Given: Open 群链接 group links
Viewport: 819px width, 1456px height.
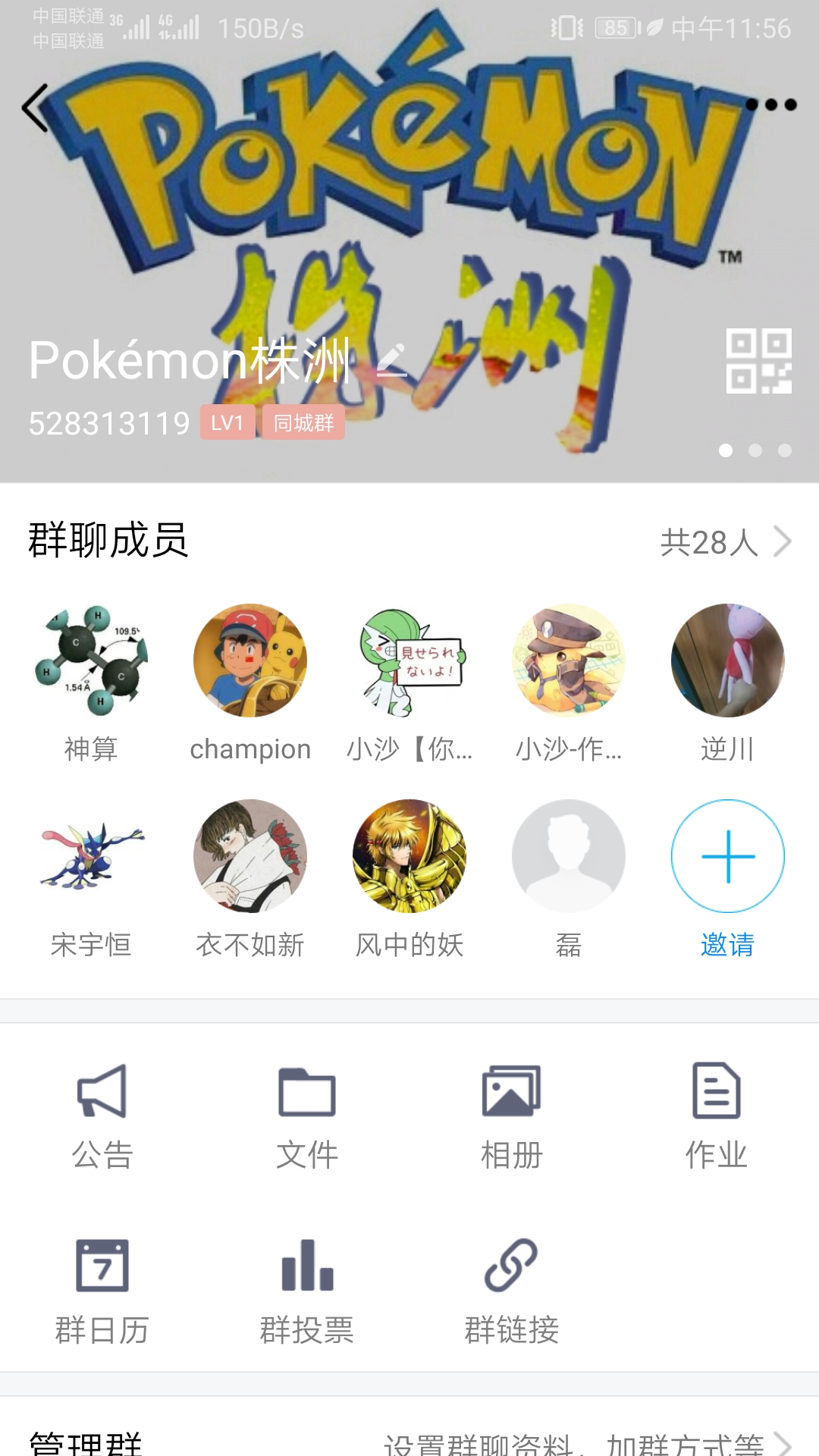Looking at the screenshot, I should click(x=512, y=1289).
